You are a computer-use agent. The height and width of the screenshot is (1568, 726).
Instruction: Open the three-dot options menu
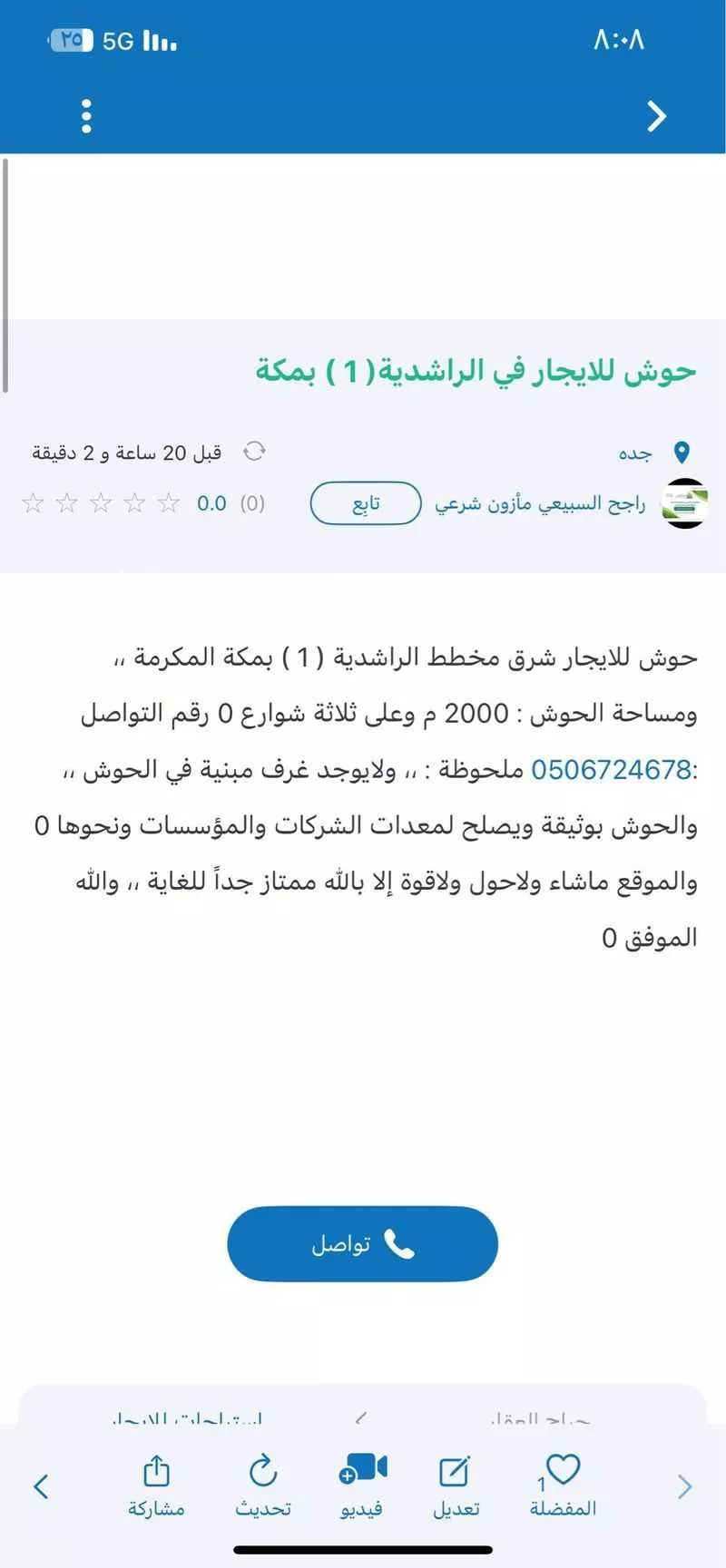point(86,116)
